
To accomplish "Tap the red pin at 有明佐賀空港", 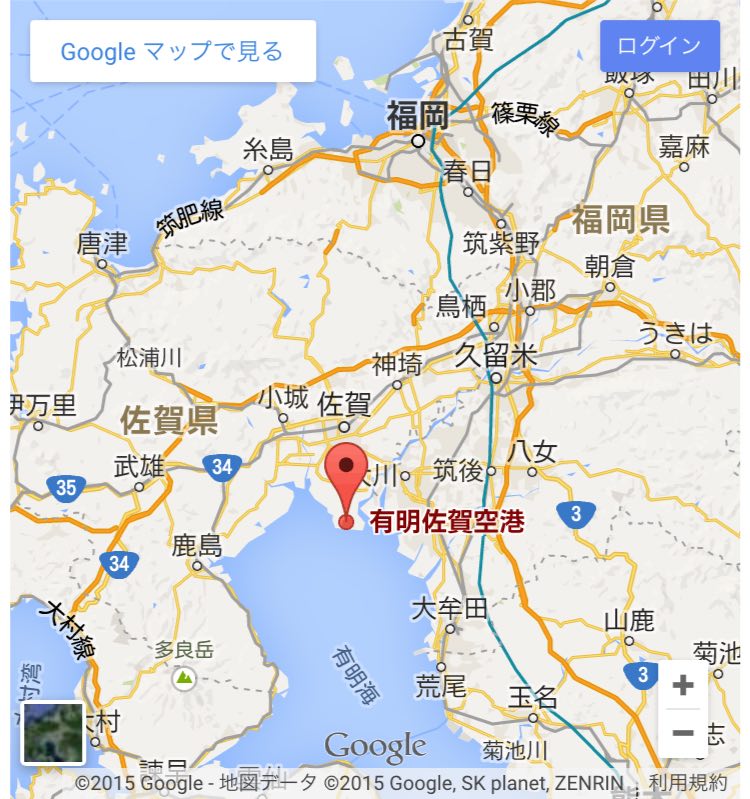I will pos(346,477).
